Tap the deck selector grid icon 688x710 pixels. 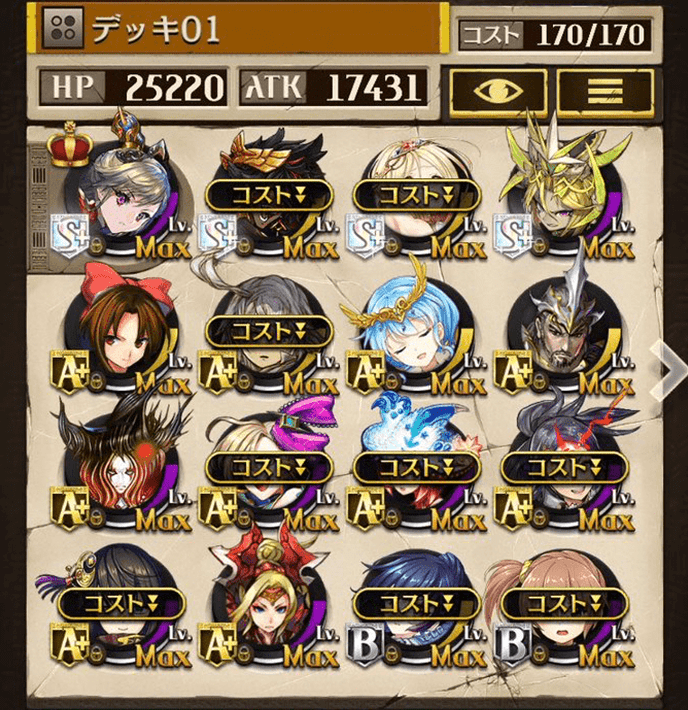tap(64, 28)
